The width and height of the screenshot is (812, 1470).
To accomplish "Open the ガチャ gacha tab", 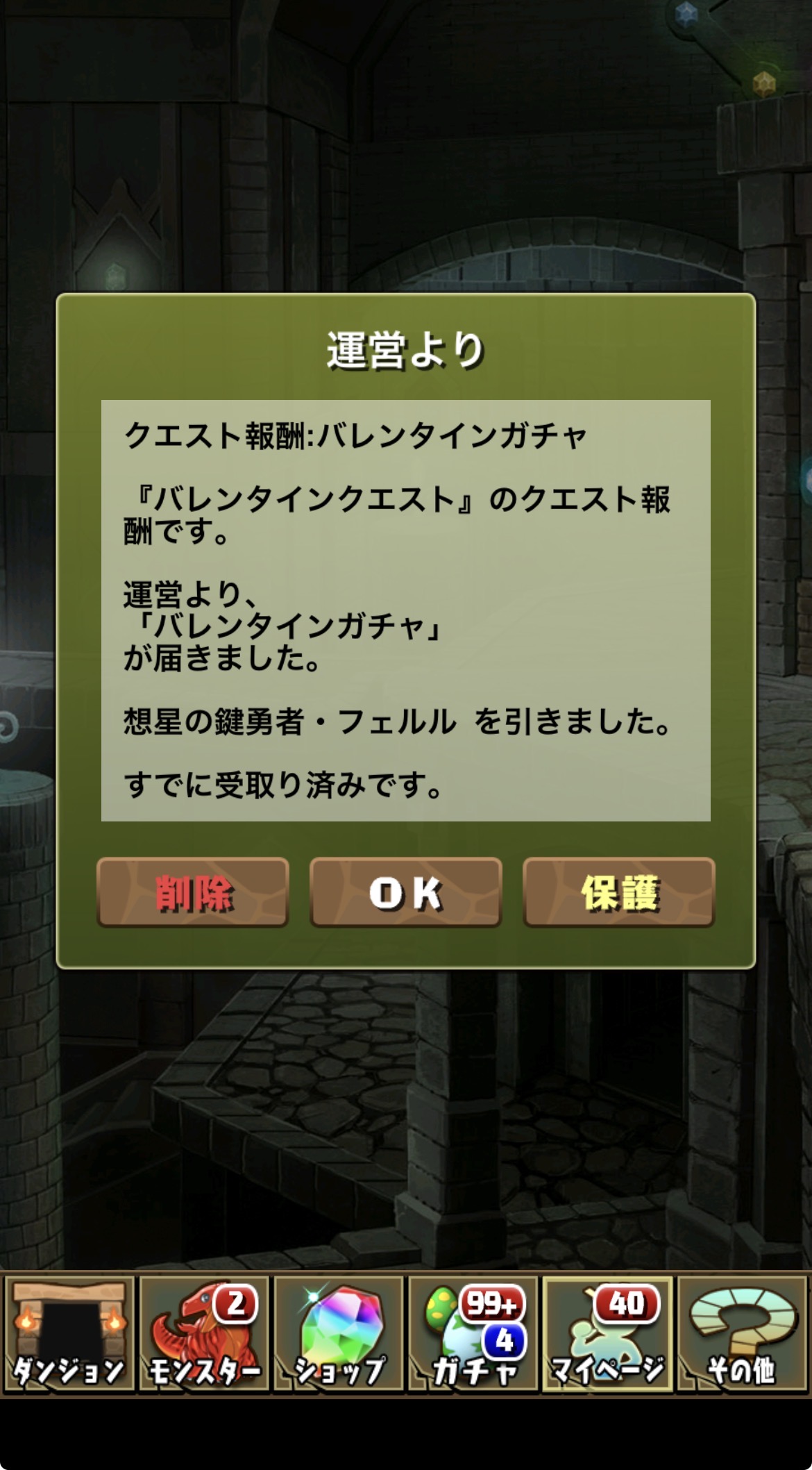I will click(473, 1333).
